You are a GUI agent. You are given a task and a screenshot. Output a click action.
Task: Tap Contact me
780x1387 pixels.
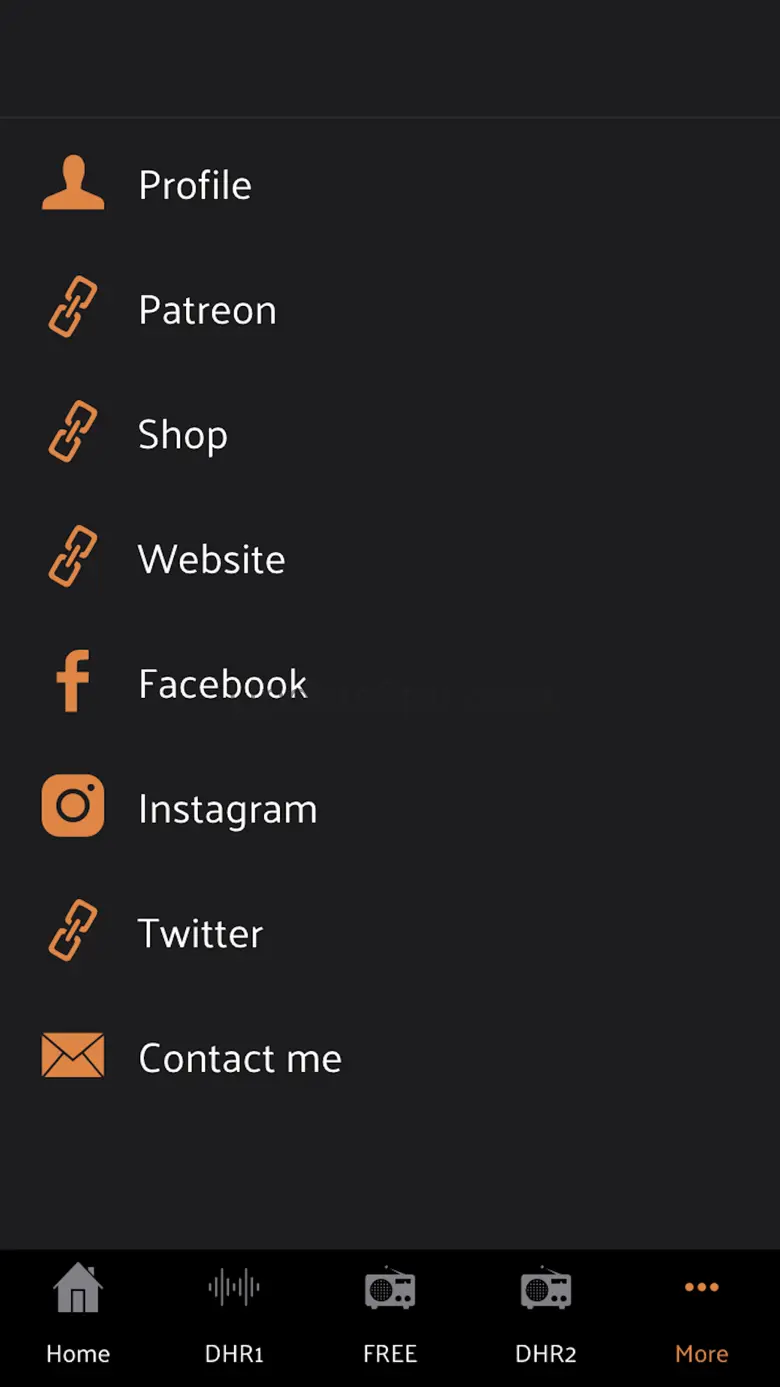click(x=390, y=1058)
